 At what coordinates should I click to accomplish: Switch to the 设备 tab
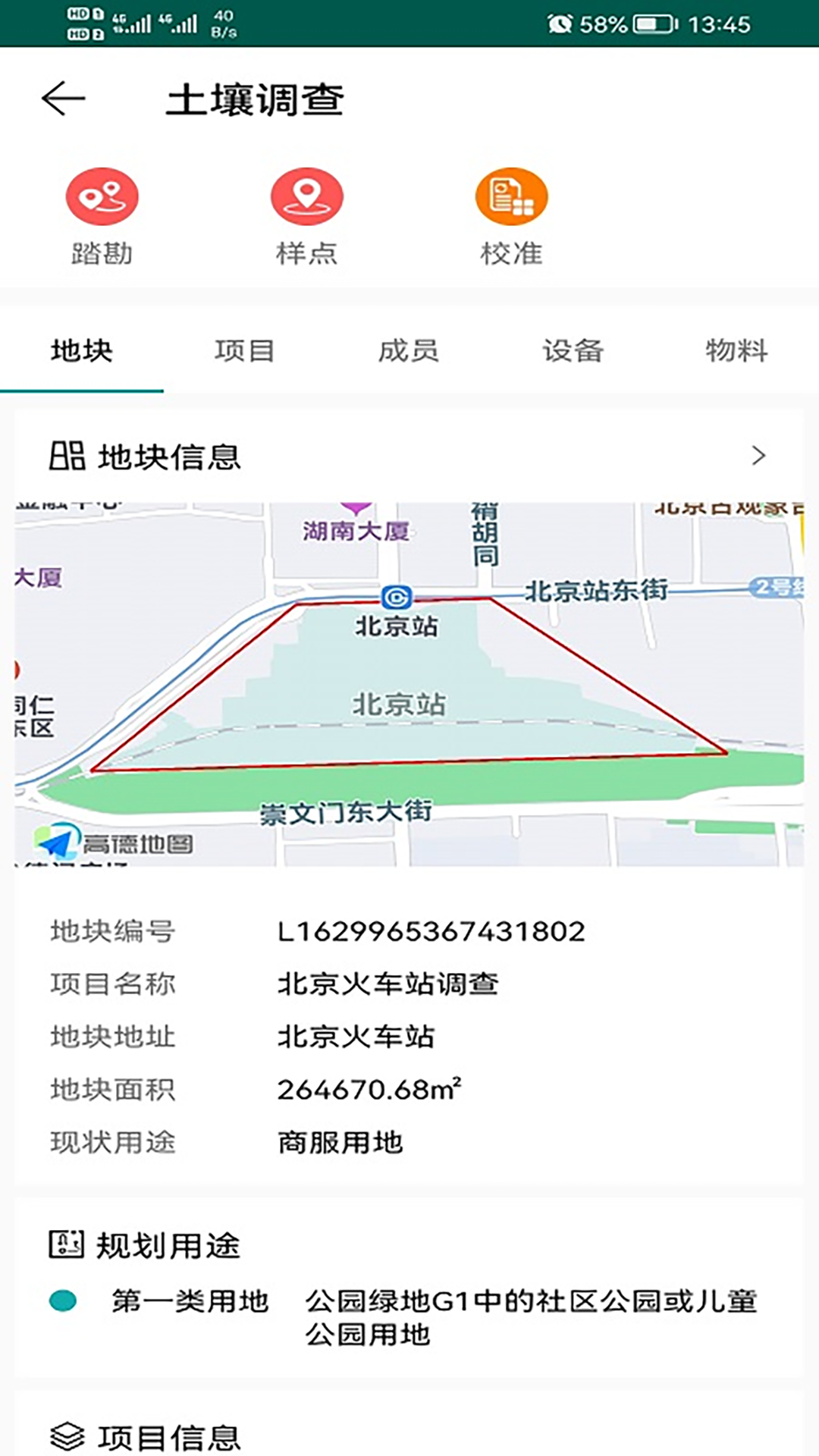pyautogui.click(x=573, y=351)
